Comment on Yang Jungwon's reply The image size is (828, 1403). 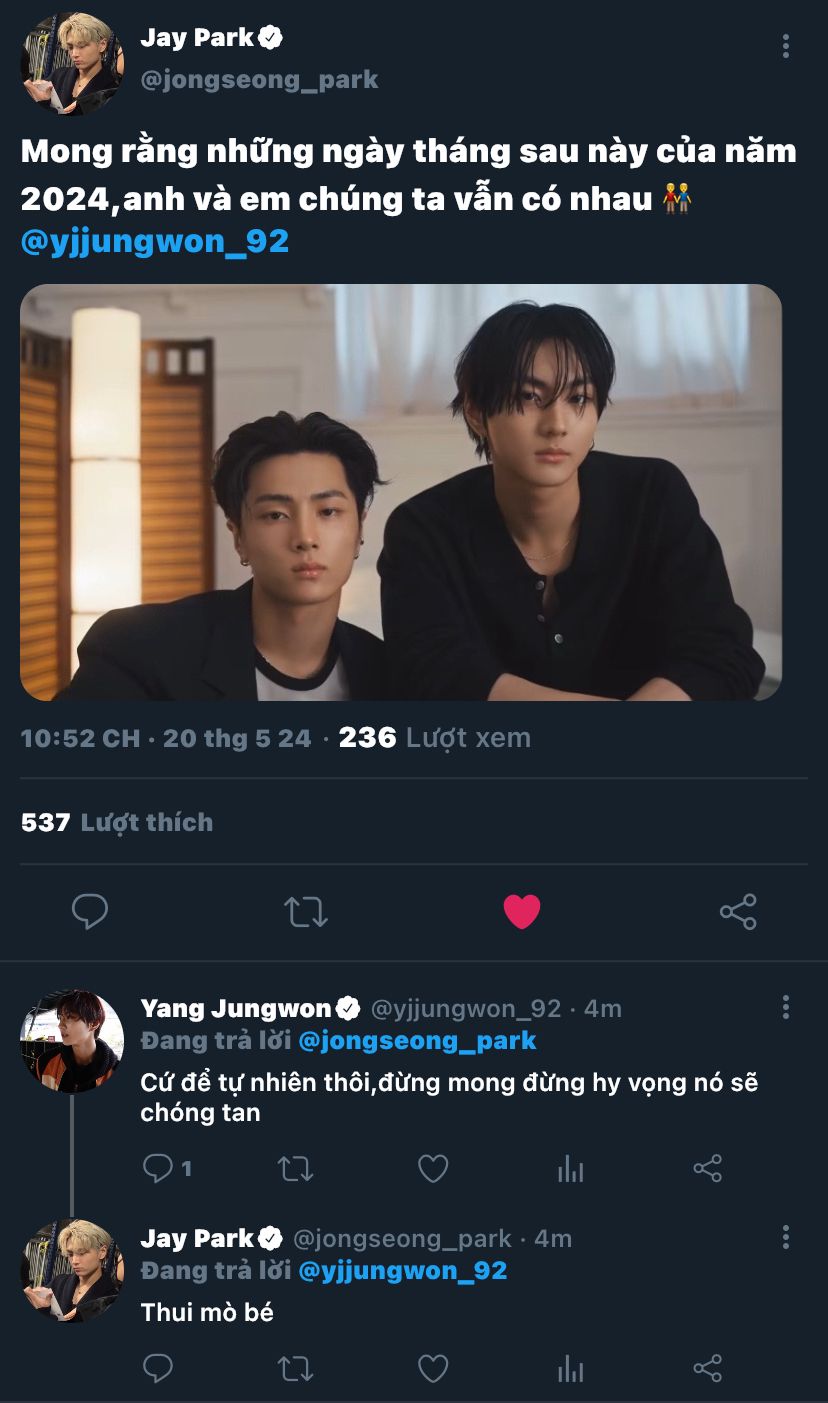159,1168
